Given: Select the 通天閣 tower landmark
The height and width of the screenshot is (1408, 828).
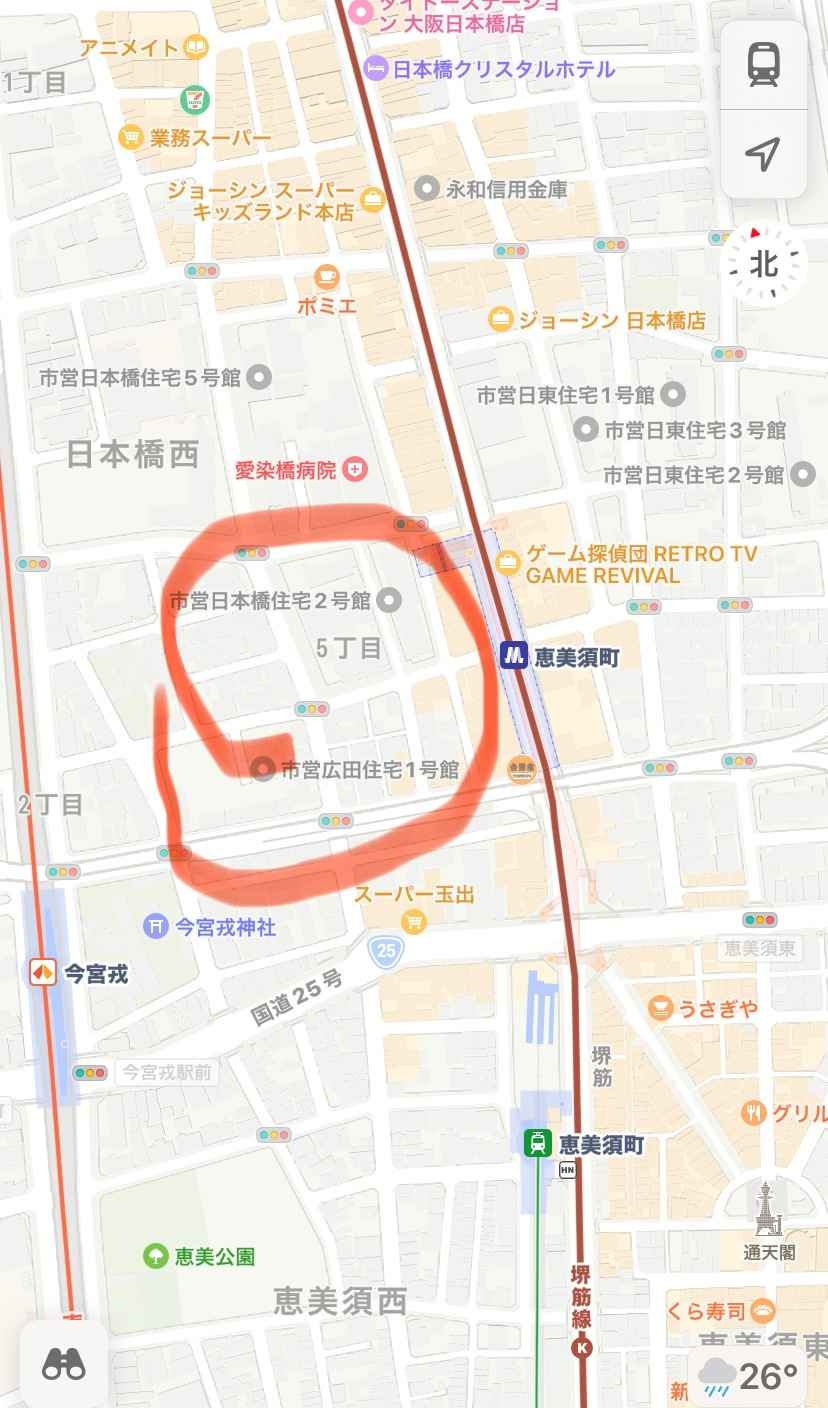Looking at the screenshot, I should (770, 1211).
